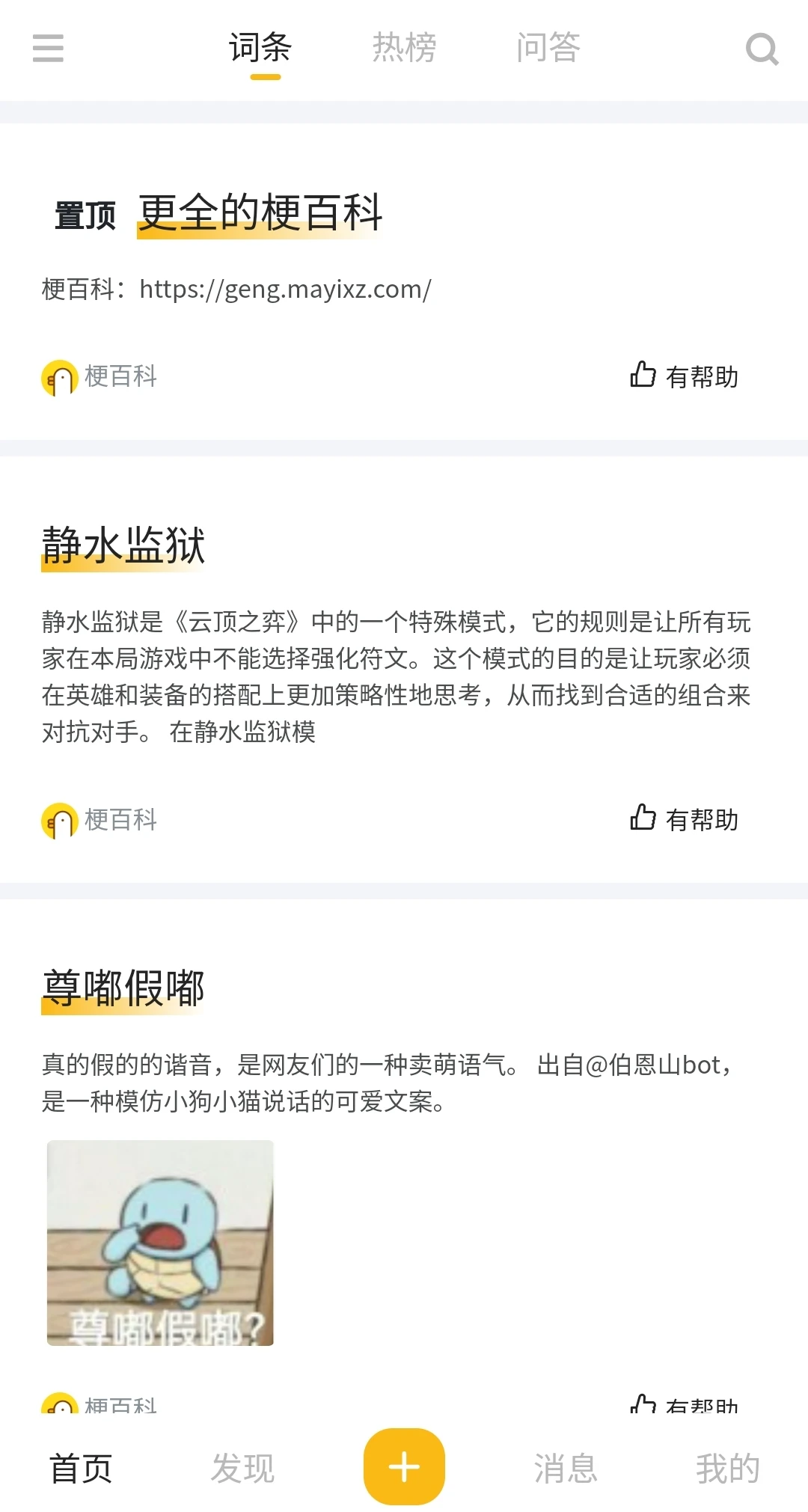Open the 消息 tab
The image size is (808, 1512).
point(566,1468)
